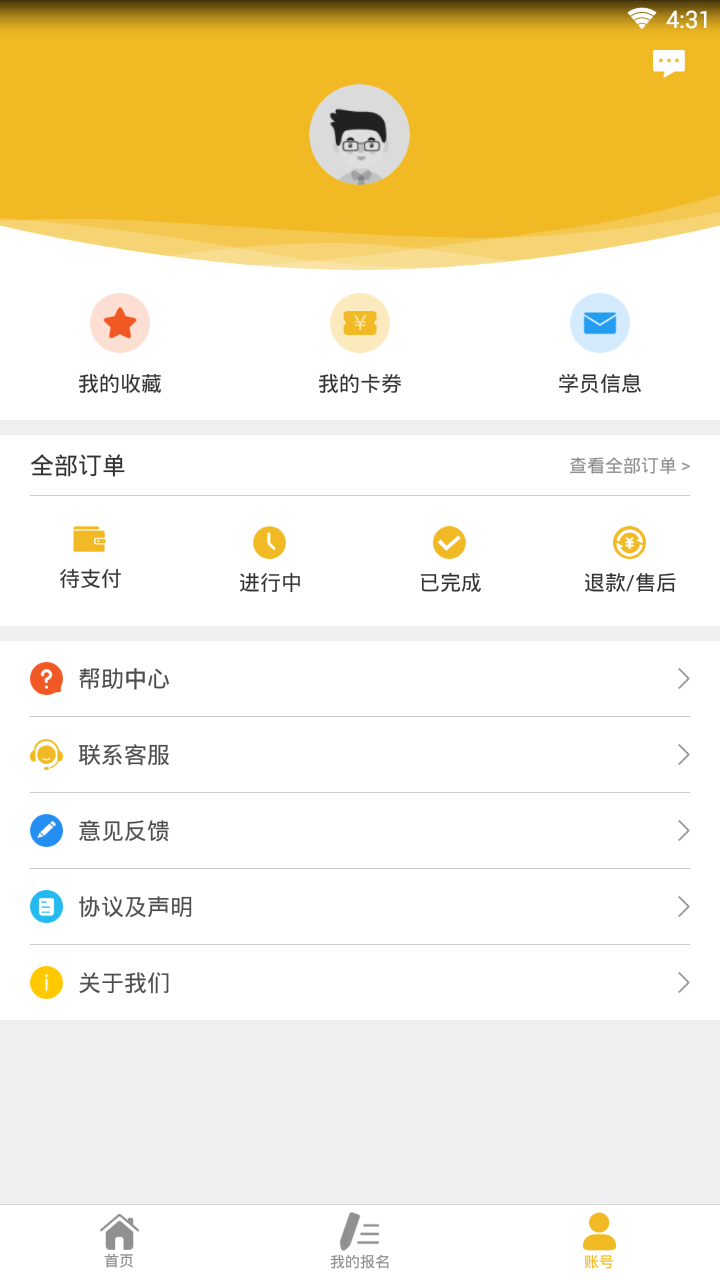Show 进行中 in-progress orders
Image resolution: width=720 pixels, height=1280 pixels.
pos(270,559)
